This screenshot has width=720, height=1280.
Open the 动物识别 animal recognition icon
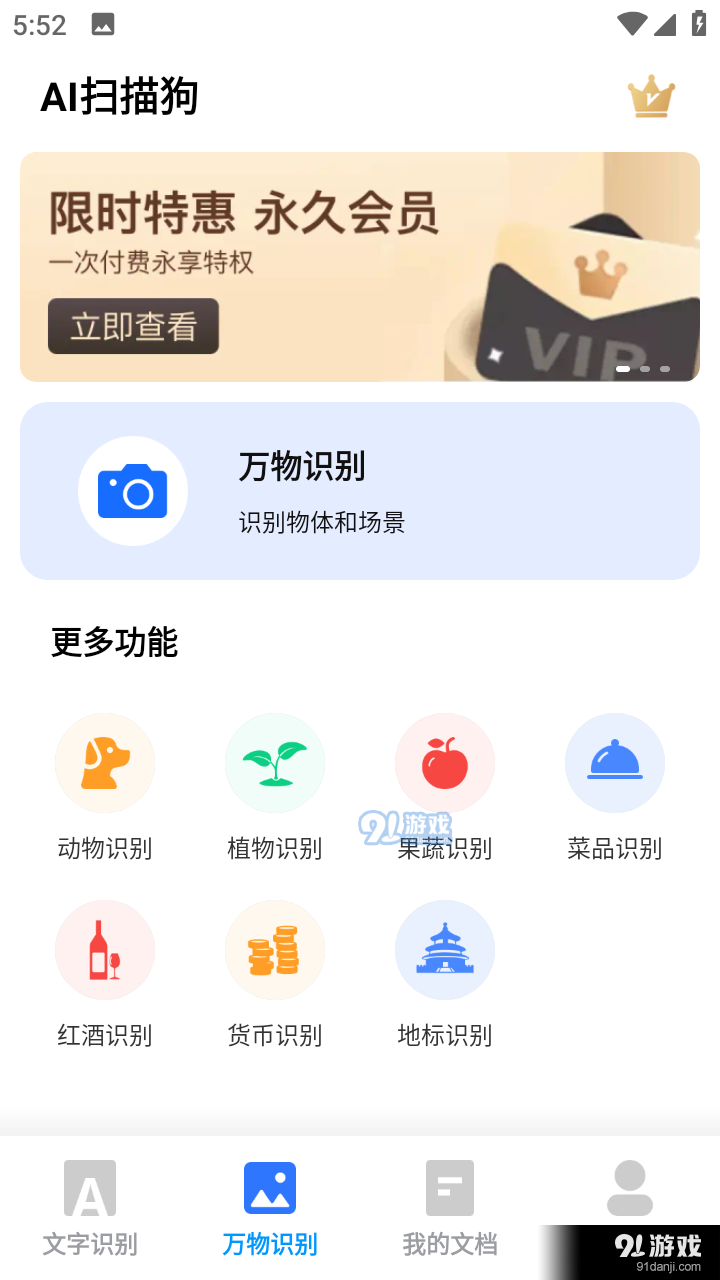pyautogui.click(x=105, y=763)
